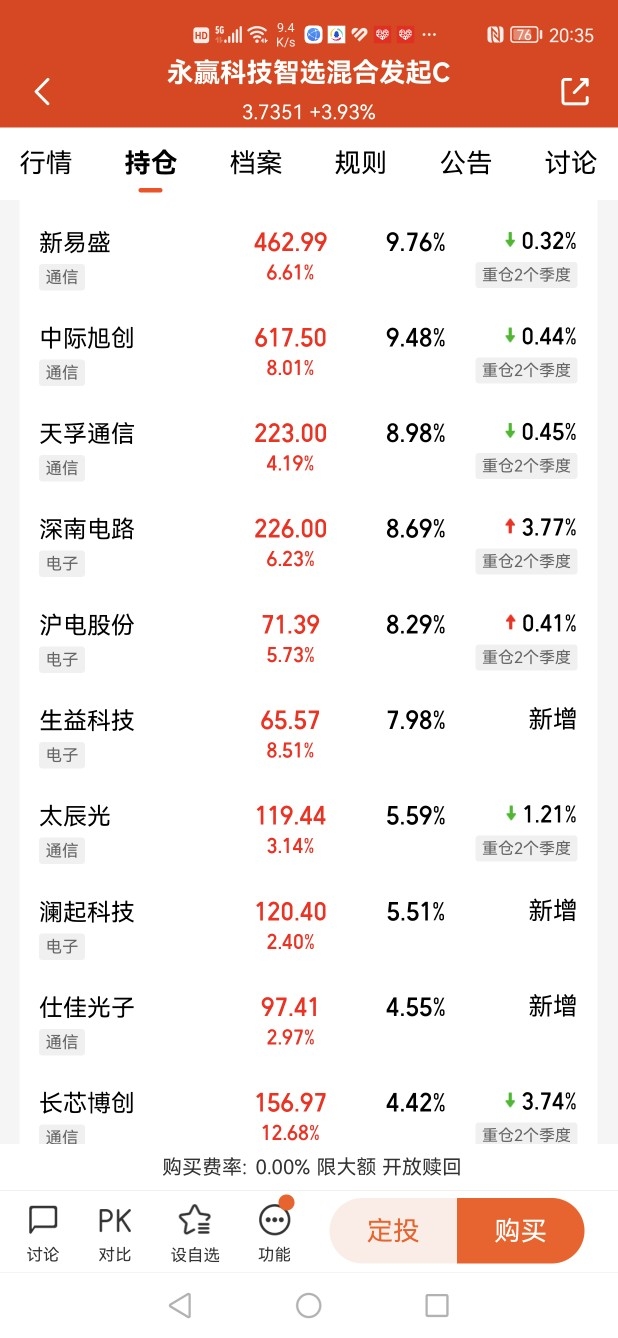The image size is (618, 1338).
Task: Go back using the header arrow
Action: (x=42, y=92)
